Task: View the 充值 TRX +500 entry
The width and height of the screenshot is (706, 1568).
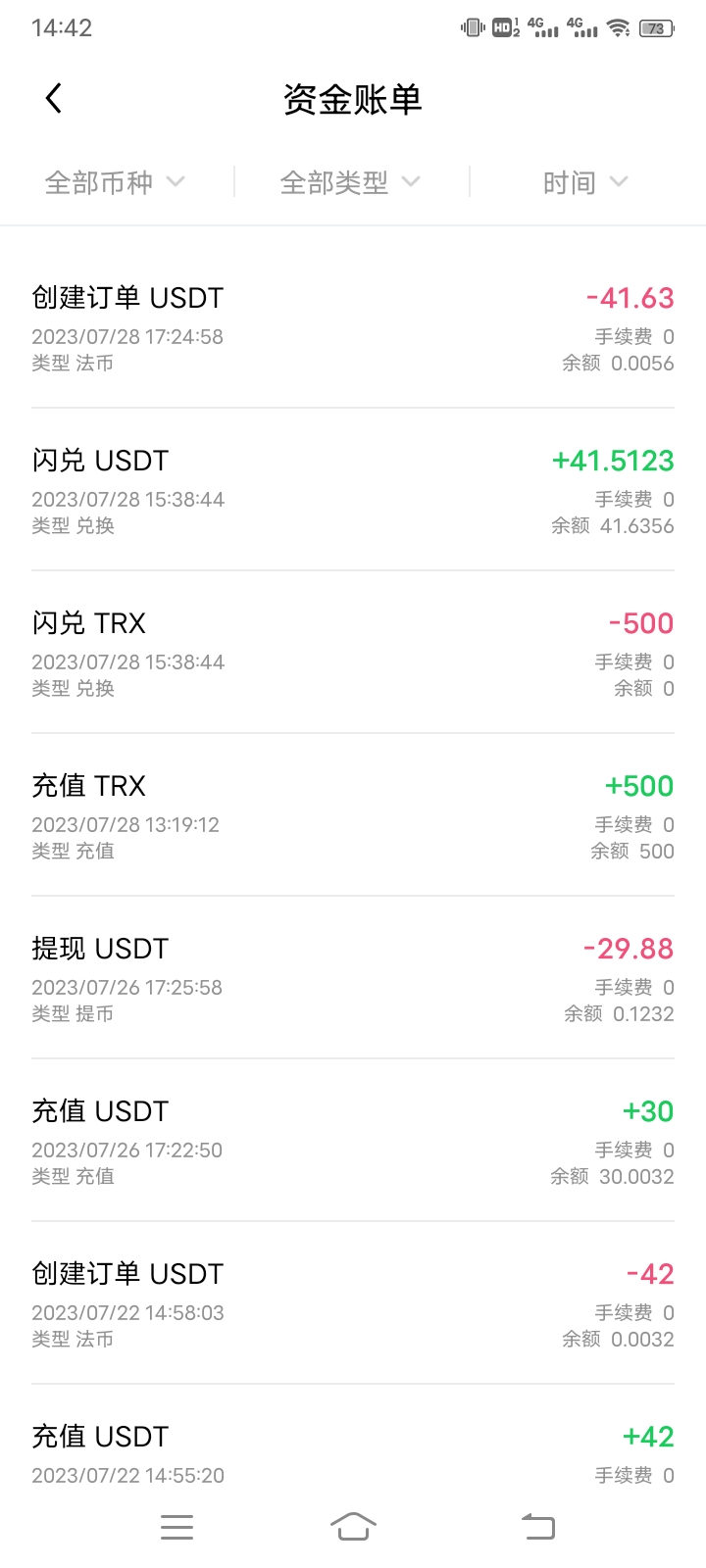Action: coord(353,816)
